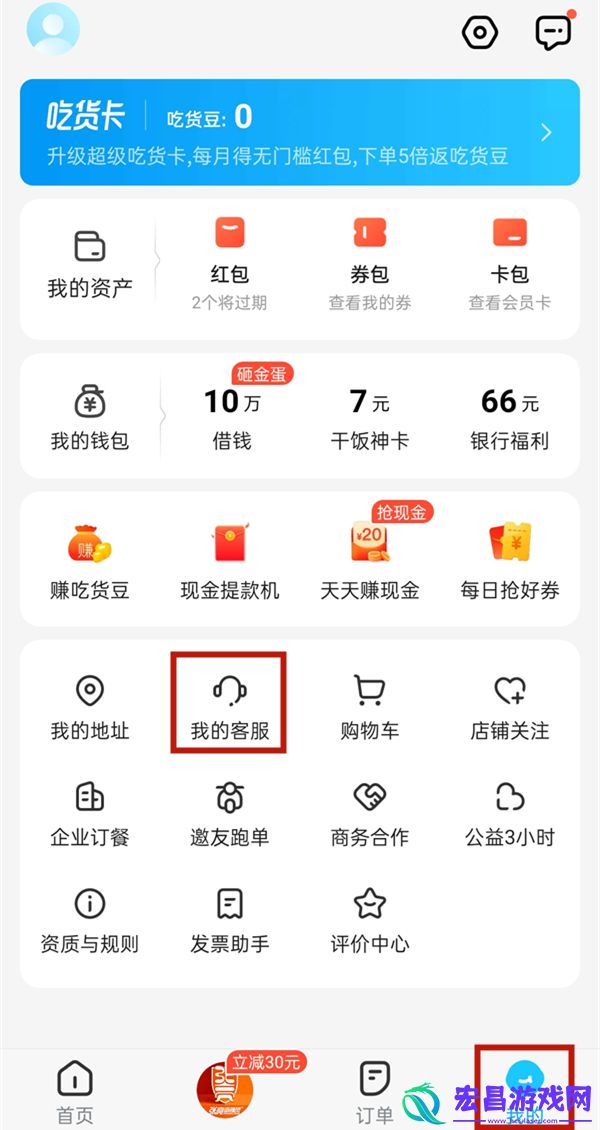Open the 吃货卡 banner

(300, 132)
